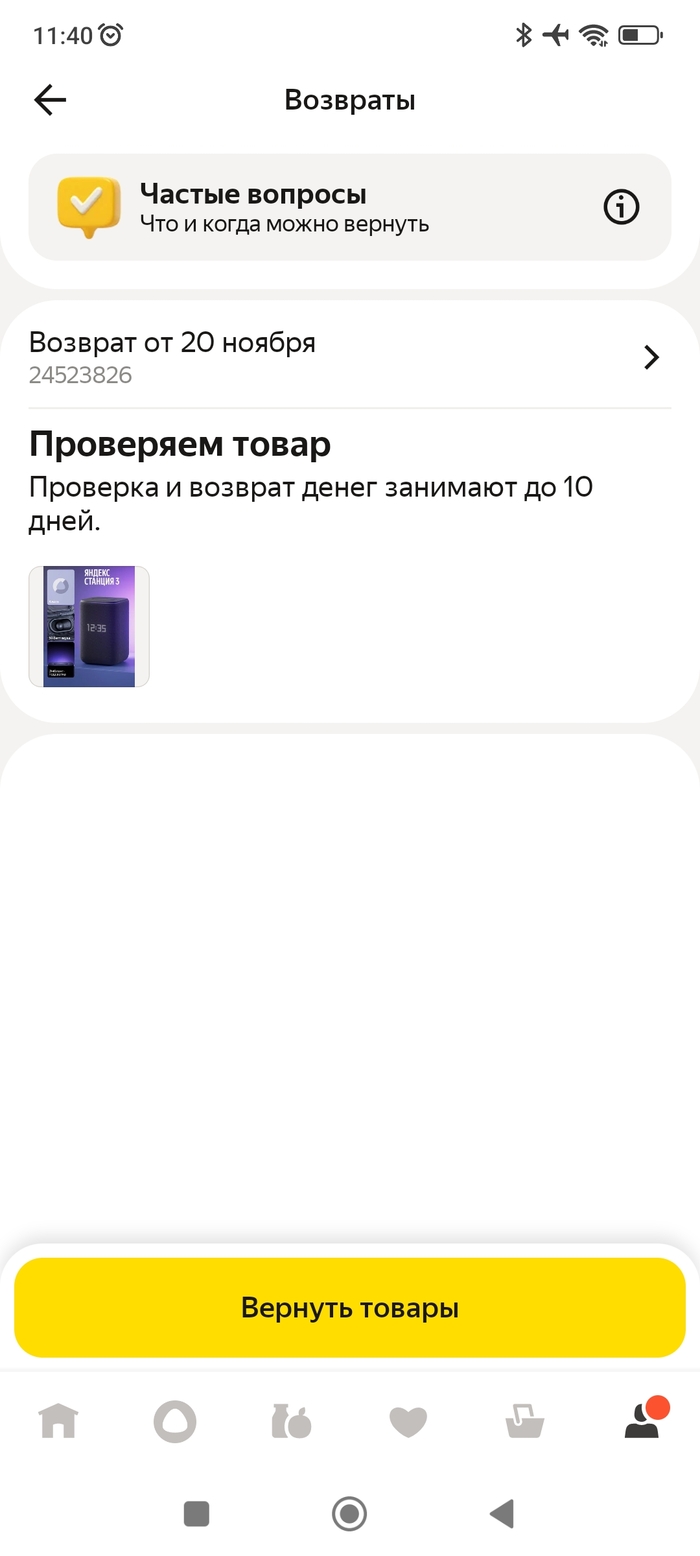Open the Частые вопросы info card
The image size is (700, 1556).
tap(349, 207)
